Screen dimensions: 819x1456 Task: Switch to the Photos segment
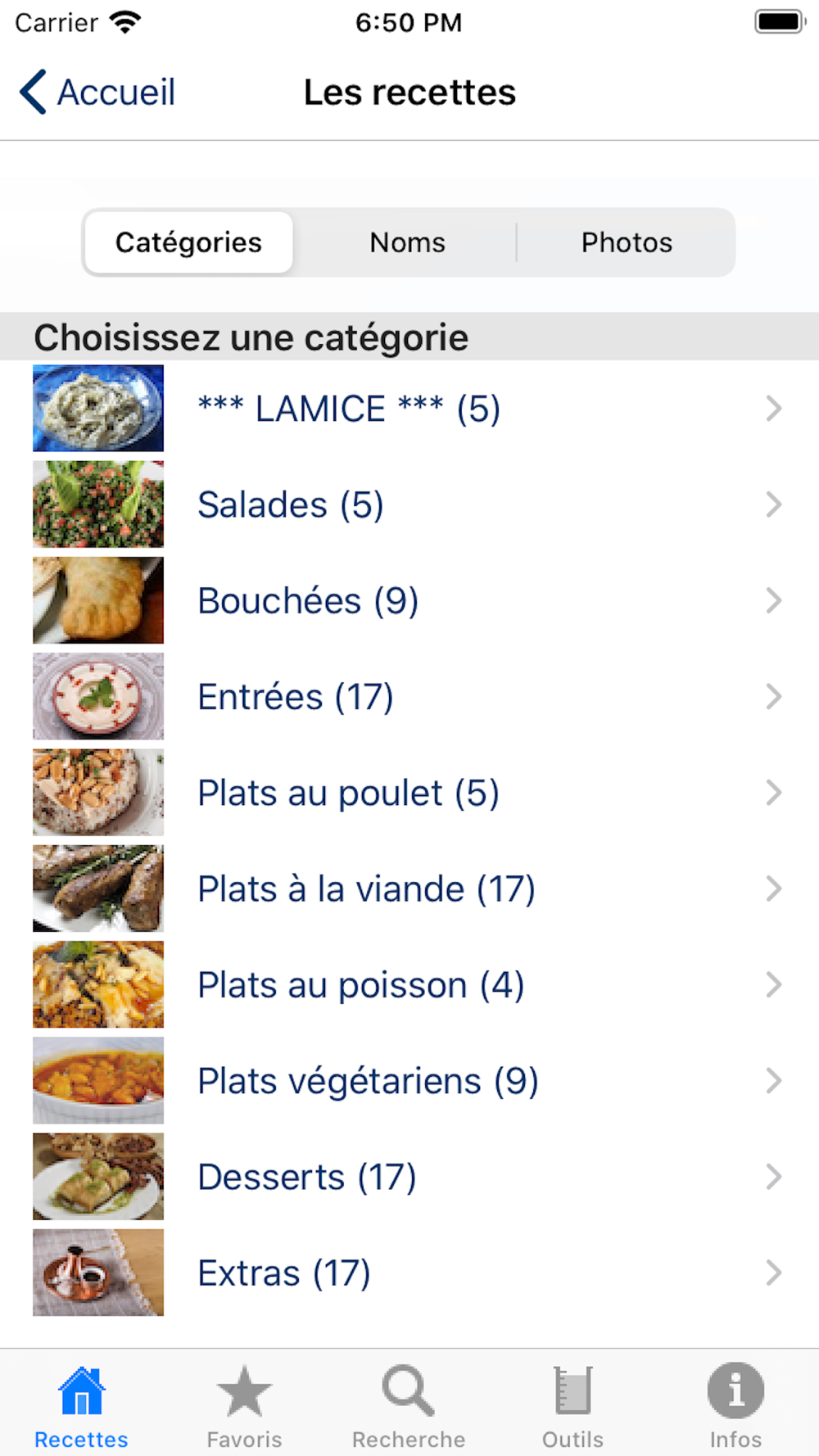pyautogui.click(x=627, y=242)
